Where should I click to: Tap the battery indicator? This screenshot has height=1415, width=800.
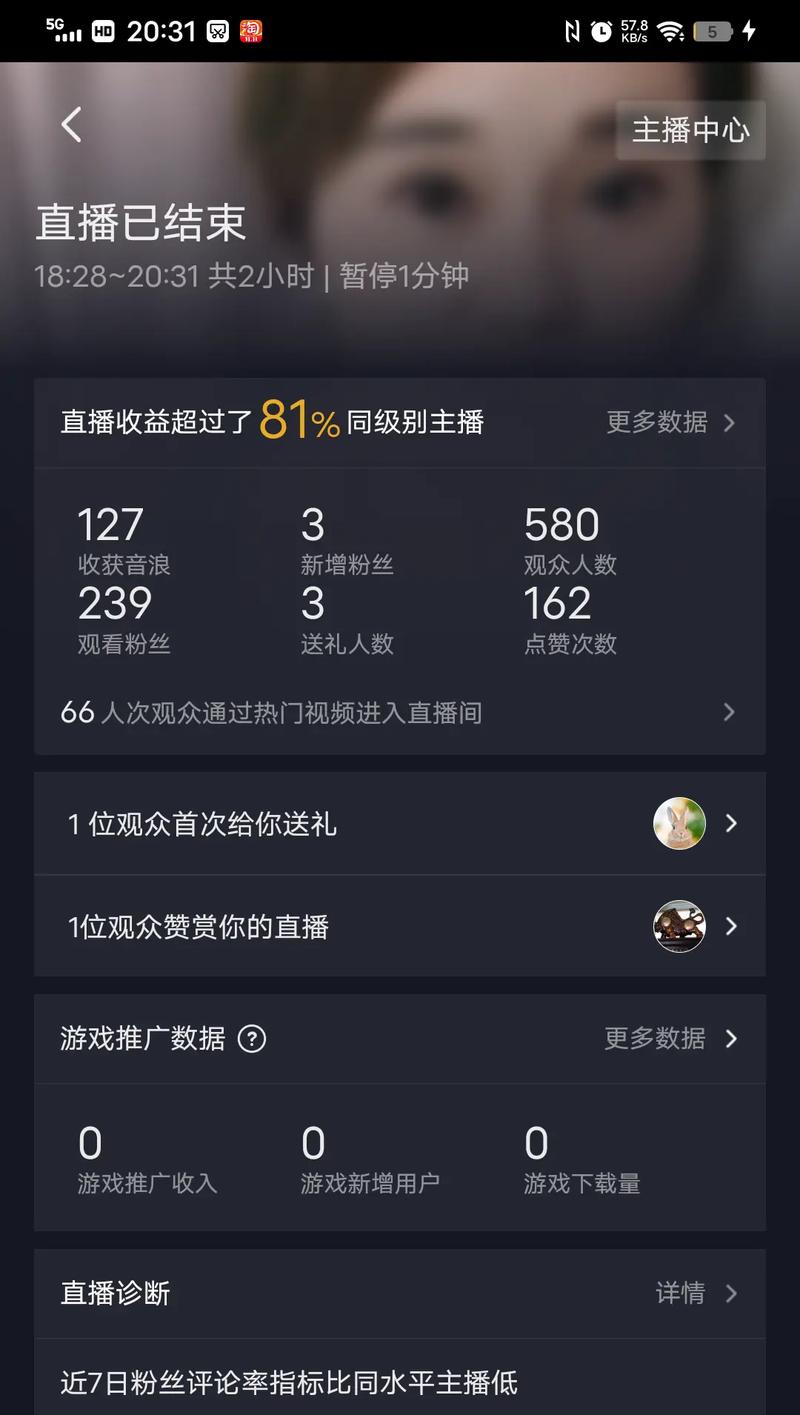point(713,31)
